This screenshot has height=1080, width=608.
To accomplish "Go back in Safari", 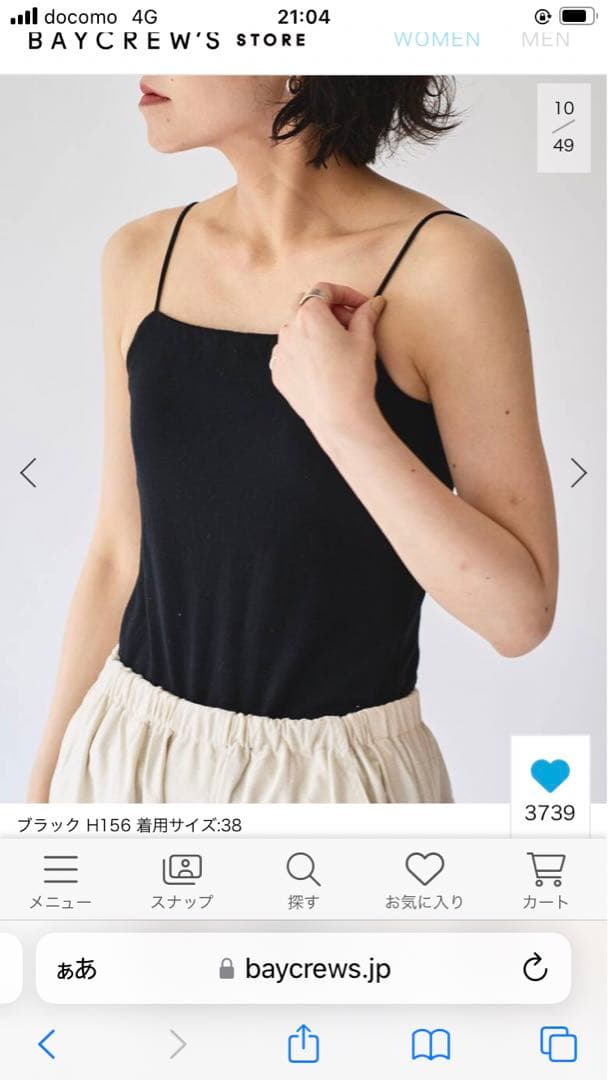I will coord(46,1045).
